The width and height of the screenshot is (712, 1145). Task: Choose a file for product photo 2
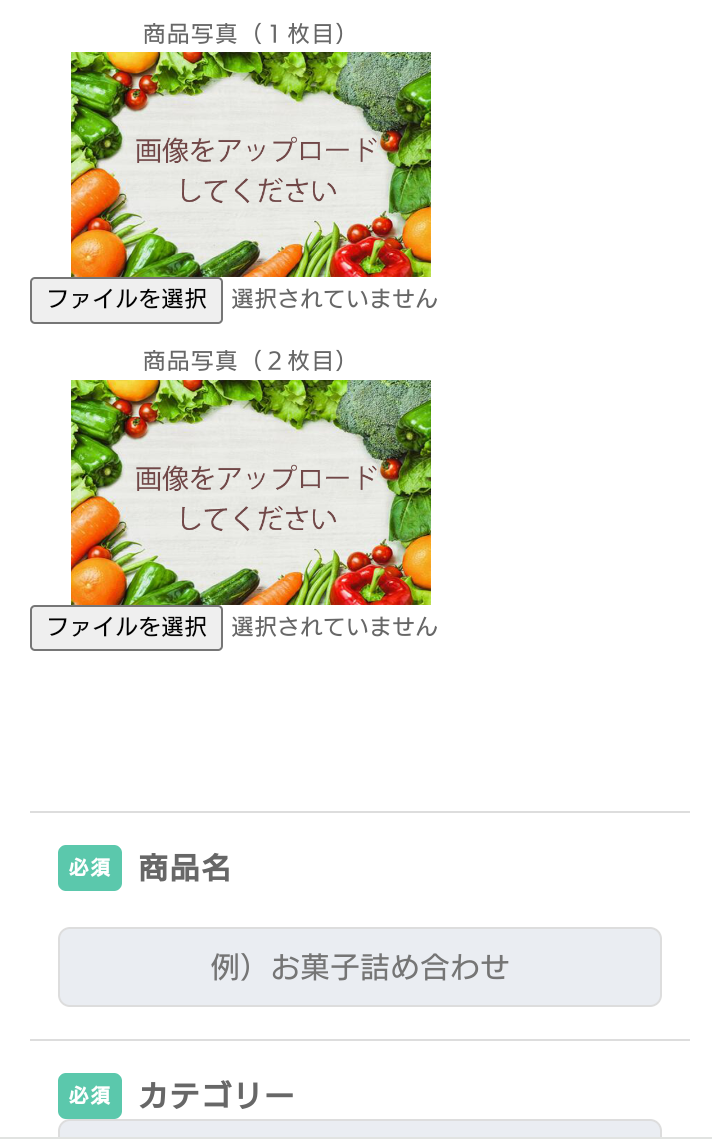(126, 628)
